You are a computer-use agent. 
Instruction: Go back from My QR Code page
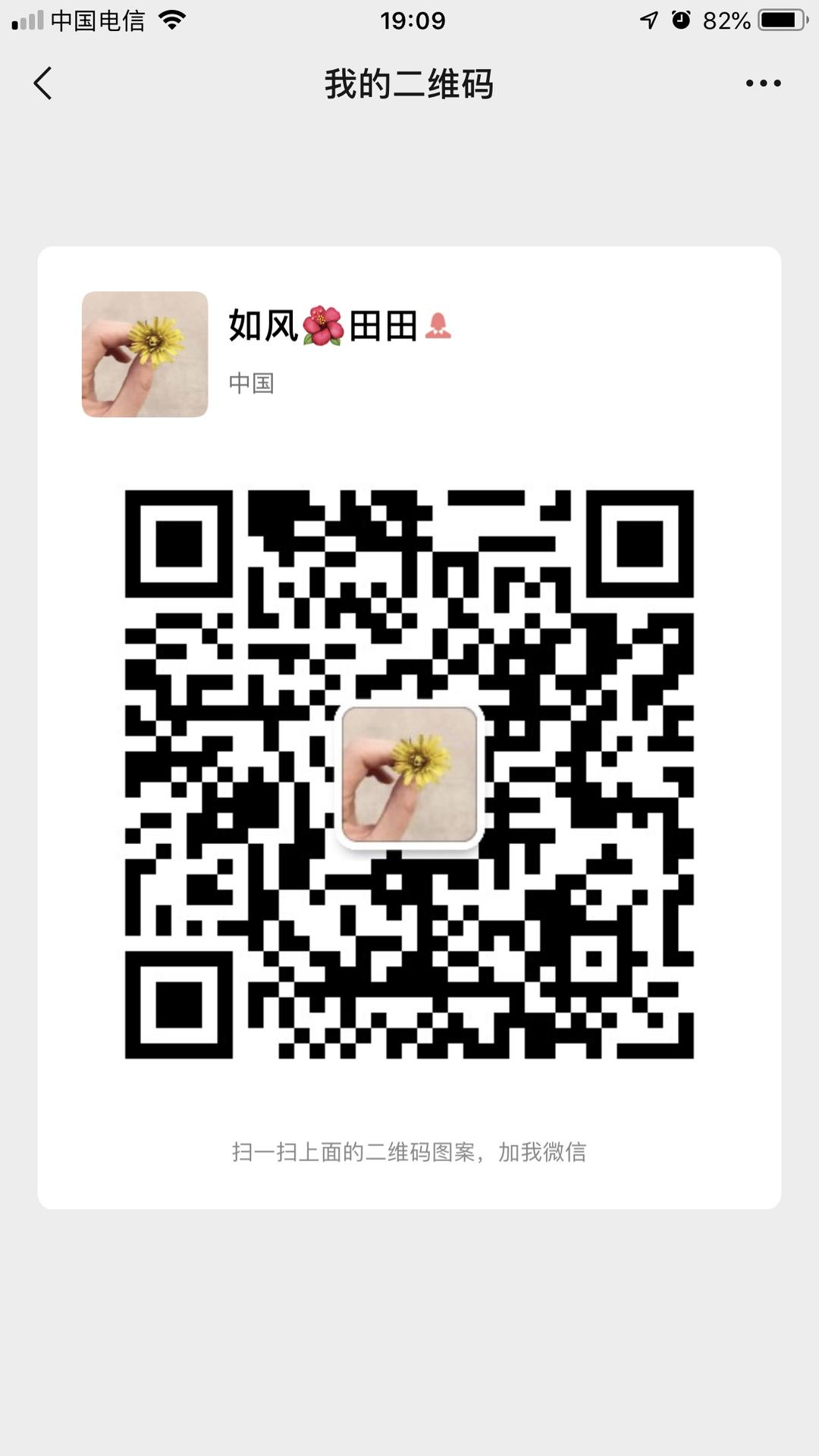point(43,83)
